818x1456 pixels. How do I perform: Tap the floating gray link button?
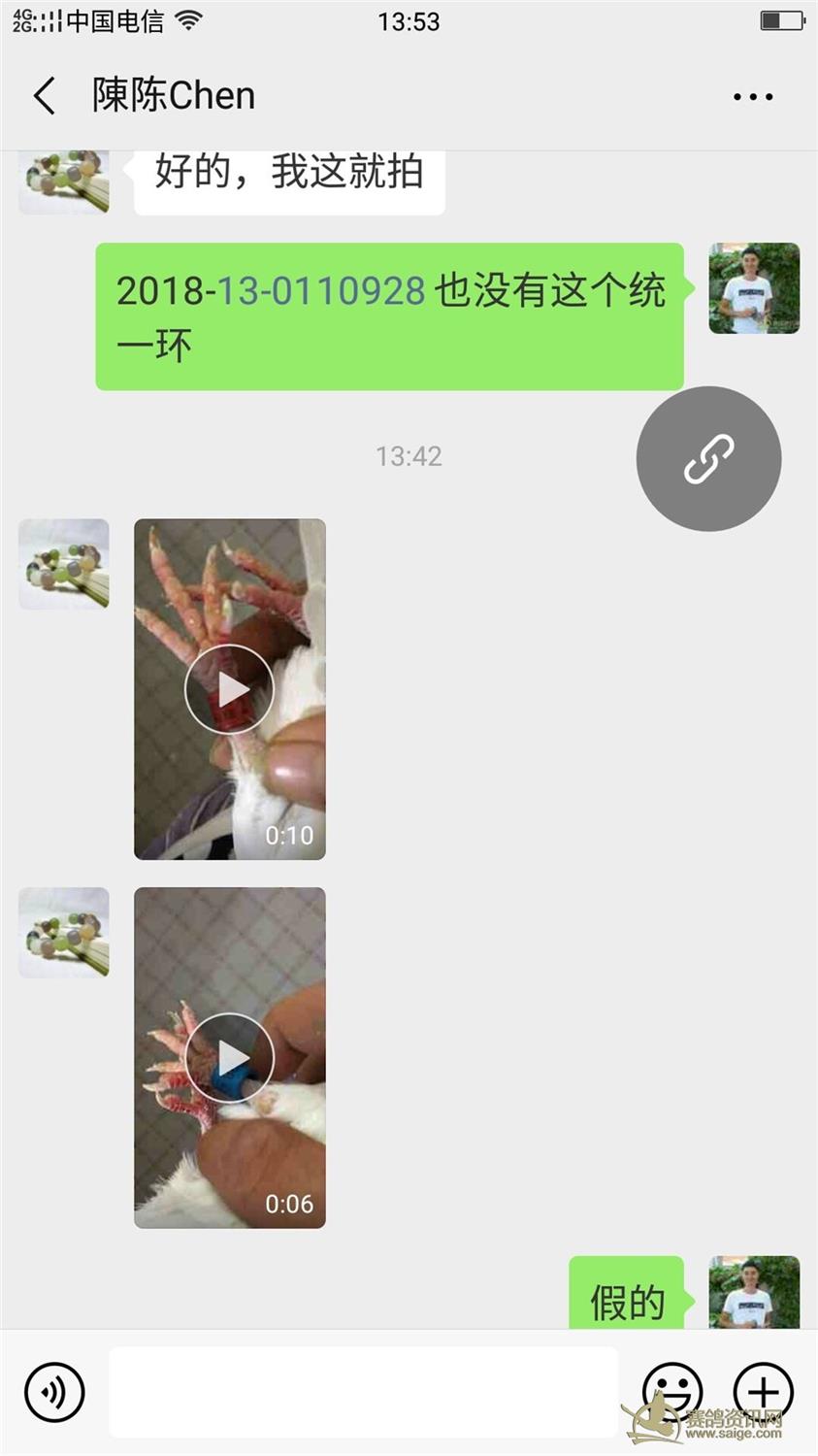pyautogui.click(x=708, y=458)
